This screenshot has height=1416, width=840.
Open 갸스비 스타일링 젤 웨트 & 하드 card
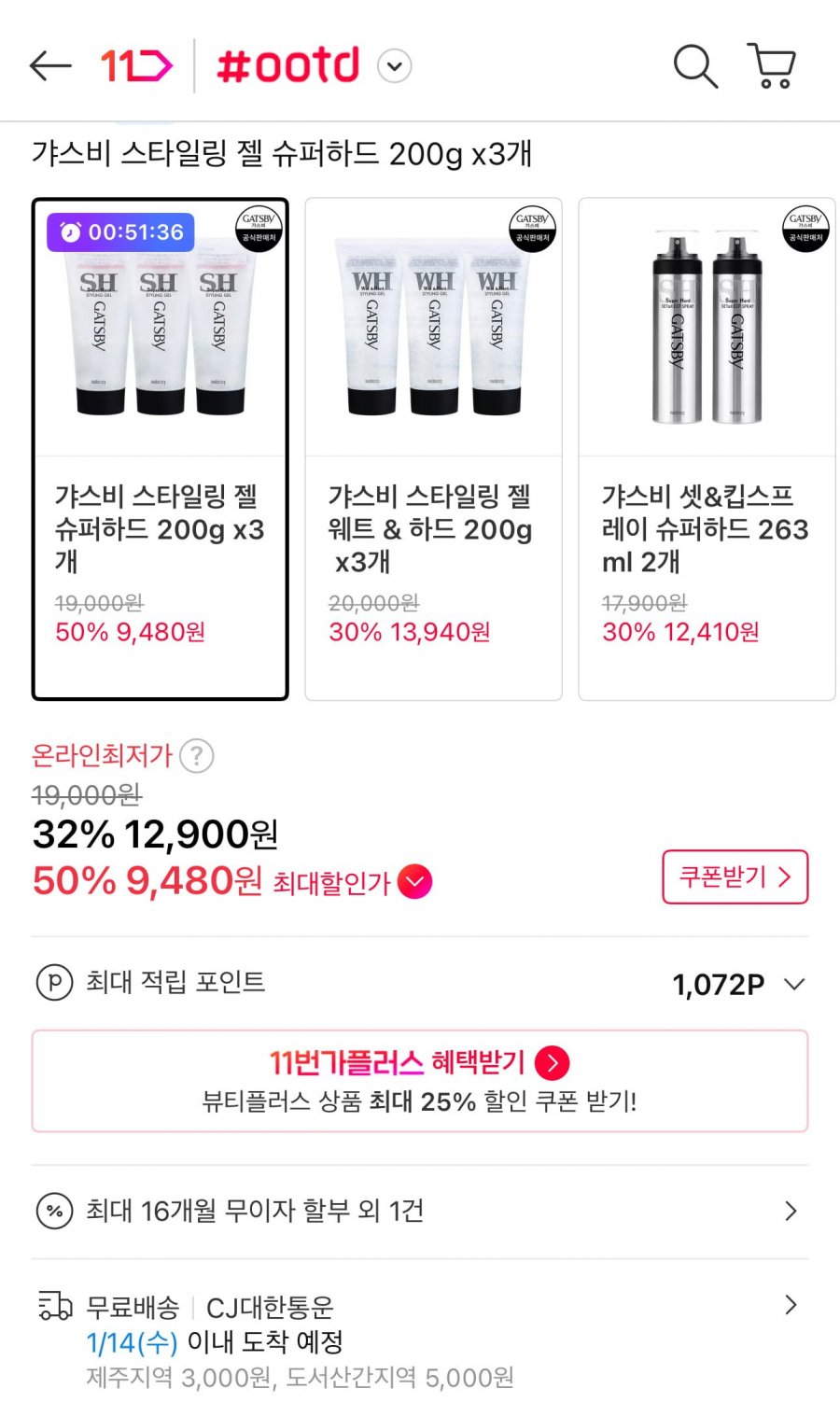coord(433,448)
